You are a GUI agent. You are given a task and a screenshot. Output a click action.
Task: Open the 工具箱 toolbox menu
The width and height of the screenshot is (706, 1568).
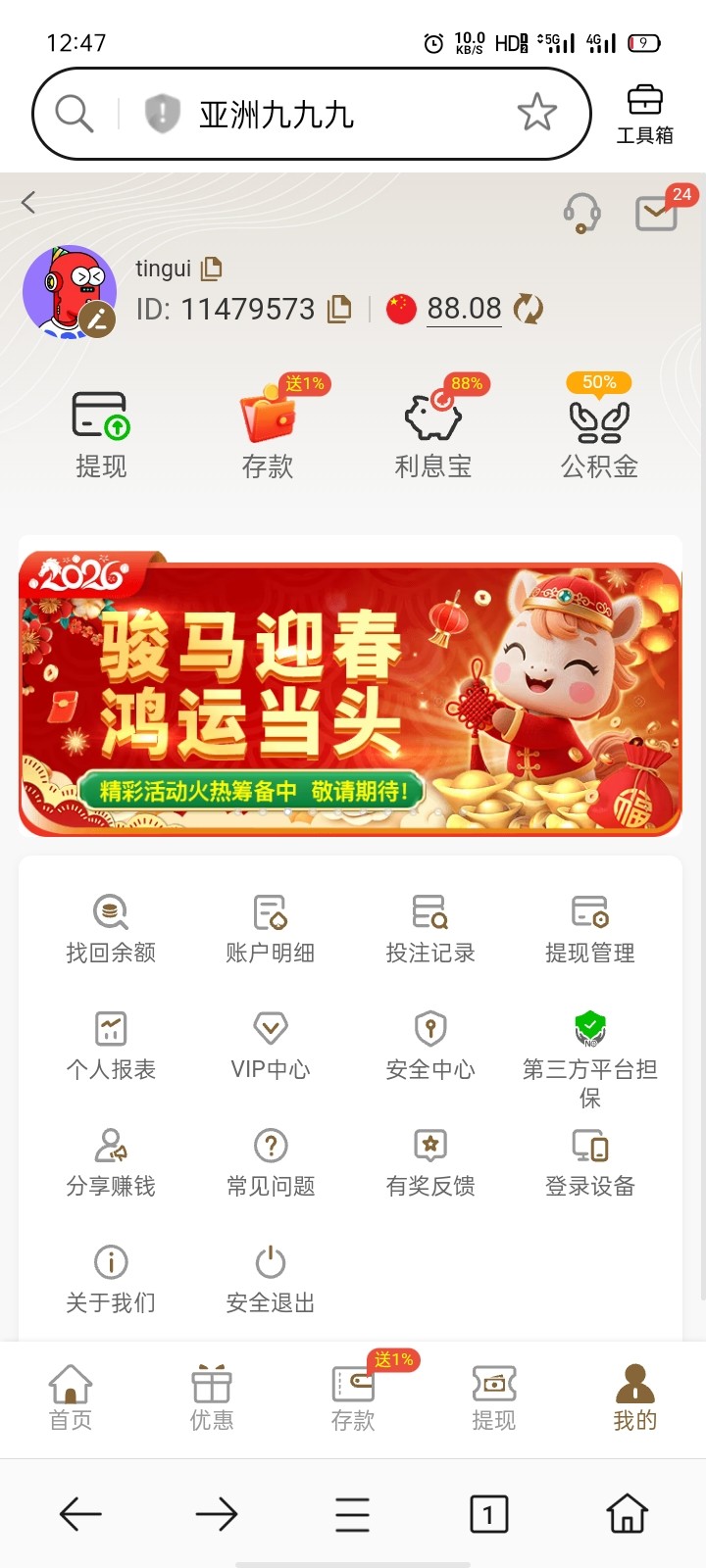644,114
